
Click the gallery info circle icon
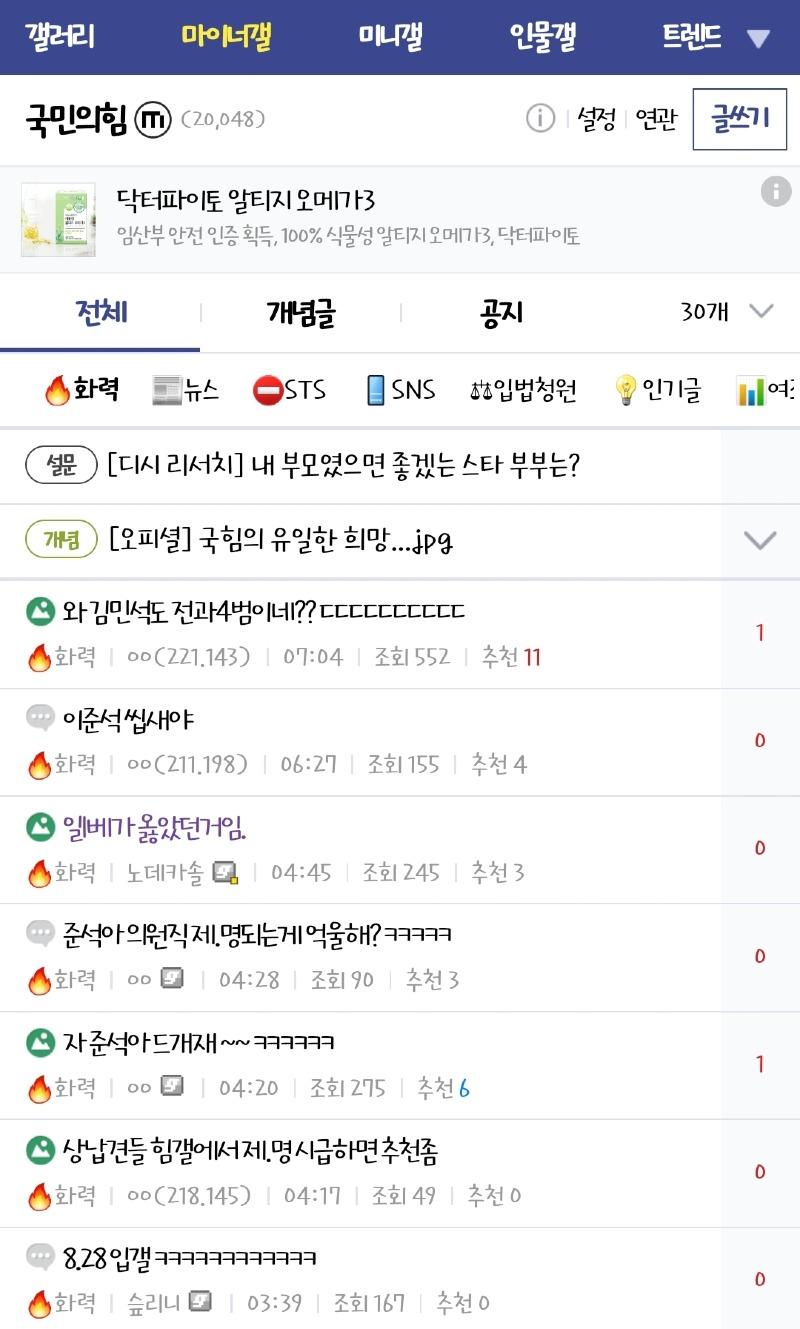click(540, 118)
